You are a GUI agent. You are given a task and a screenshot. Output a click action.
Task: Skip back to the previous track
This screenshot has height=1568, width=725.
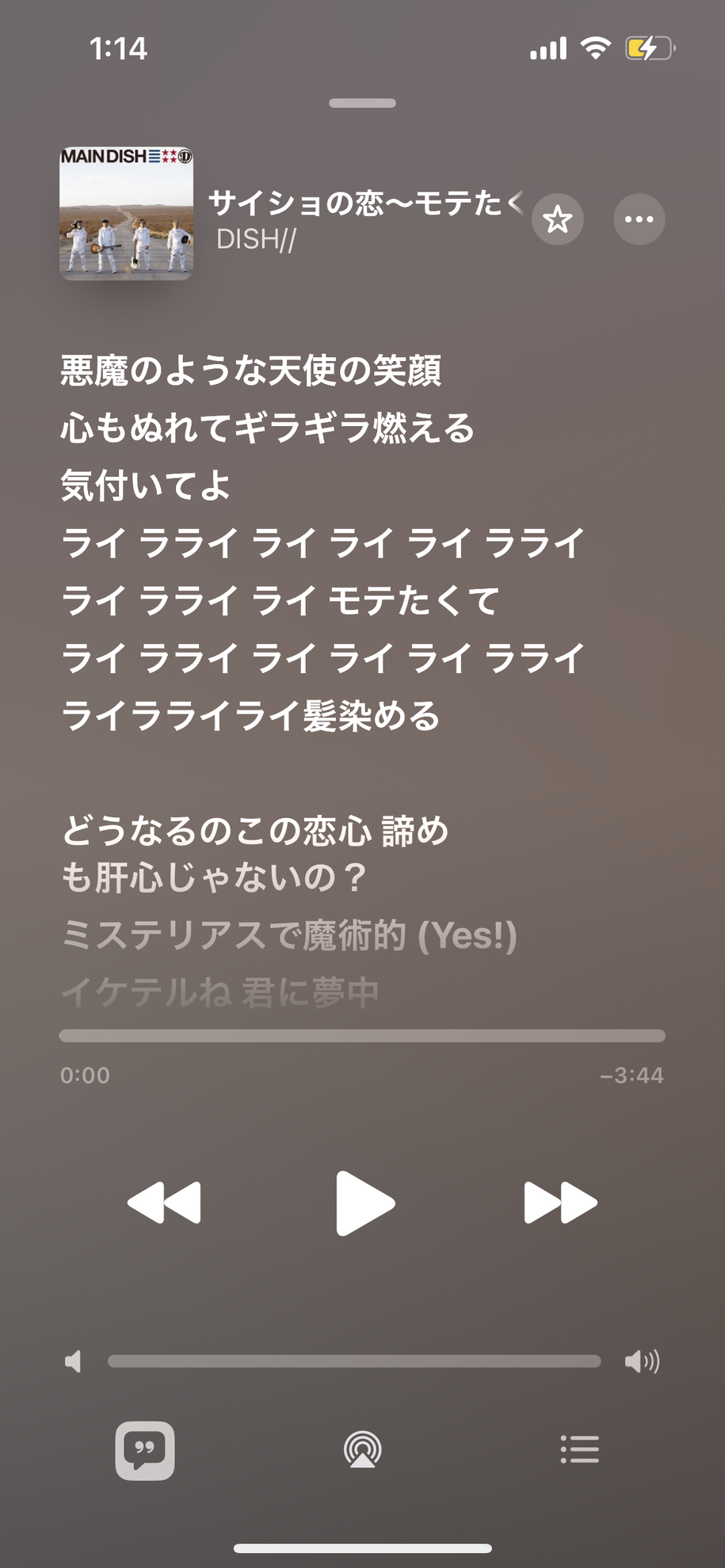(x=164, y=1203)
